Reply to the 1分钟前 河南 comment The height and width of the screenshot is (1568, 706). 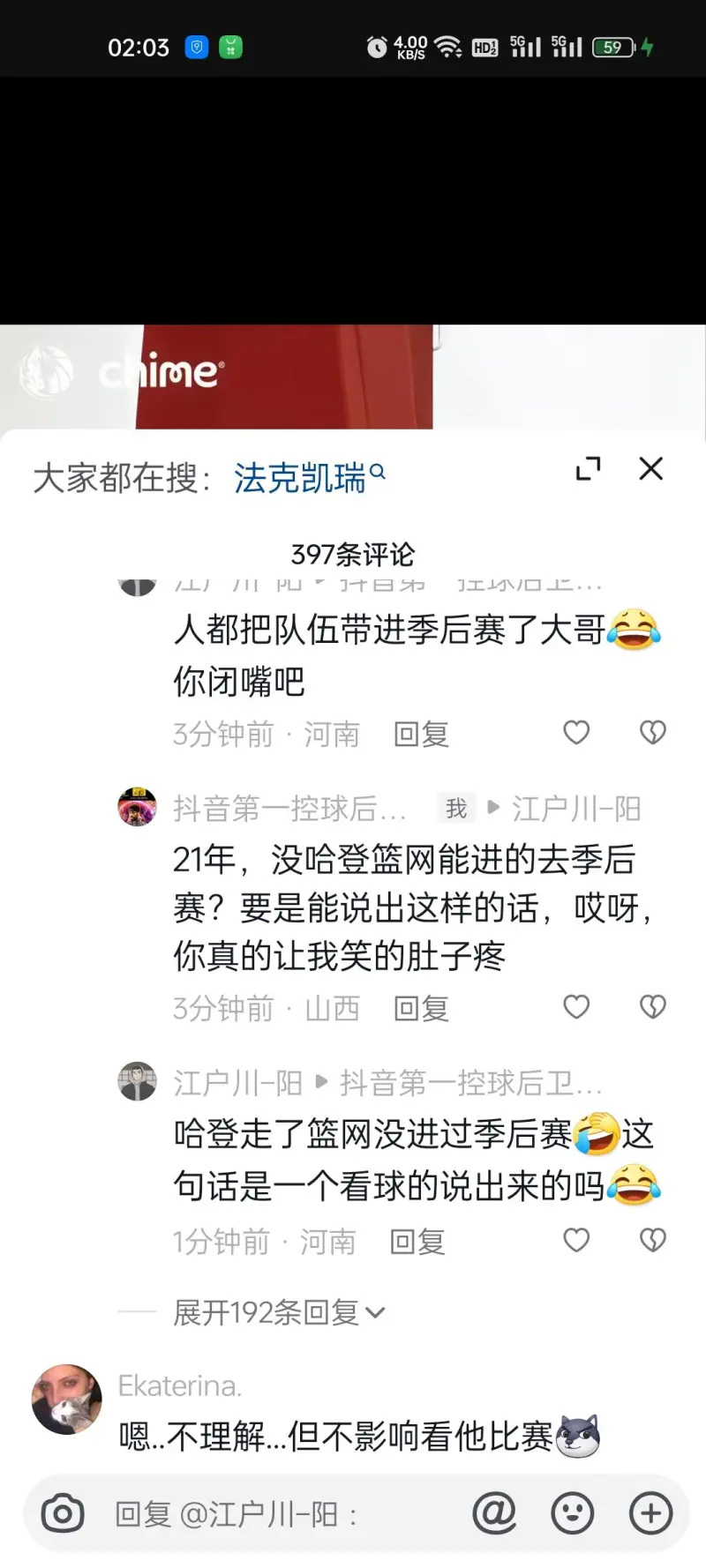click(x=417, y=1242)
